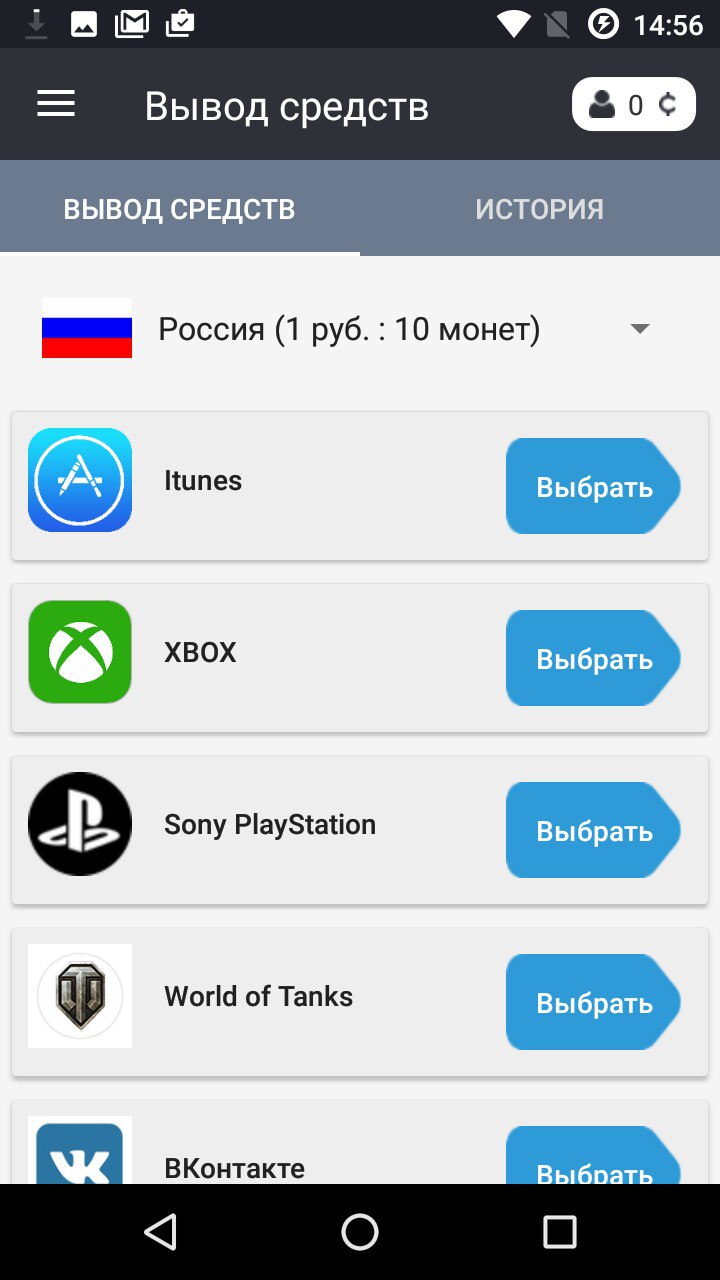Tap the coin balance badge
Image resolution: width=720 pixels, height=1280 pixels.
tap(634, 104)
